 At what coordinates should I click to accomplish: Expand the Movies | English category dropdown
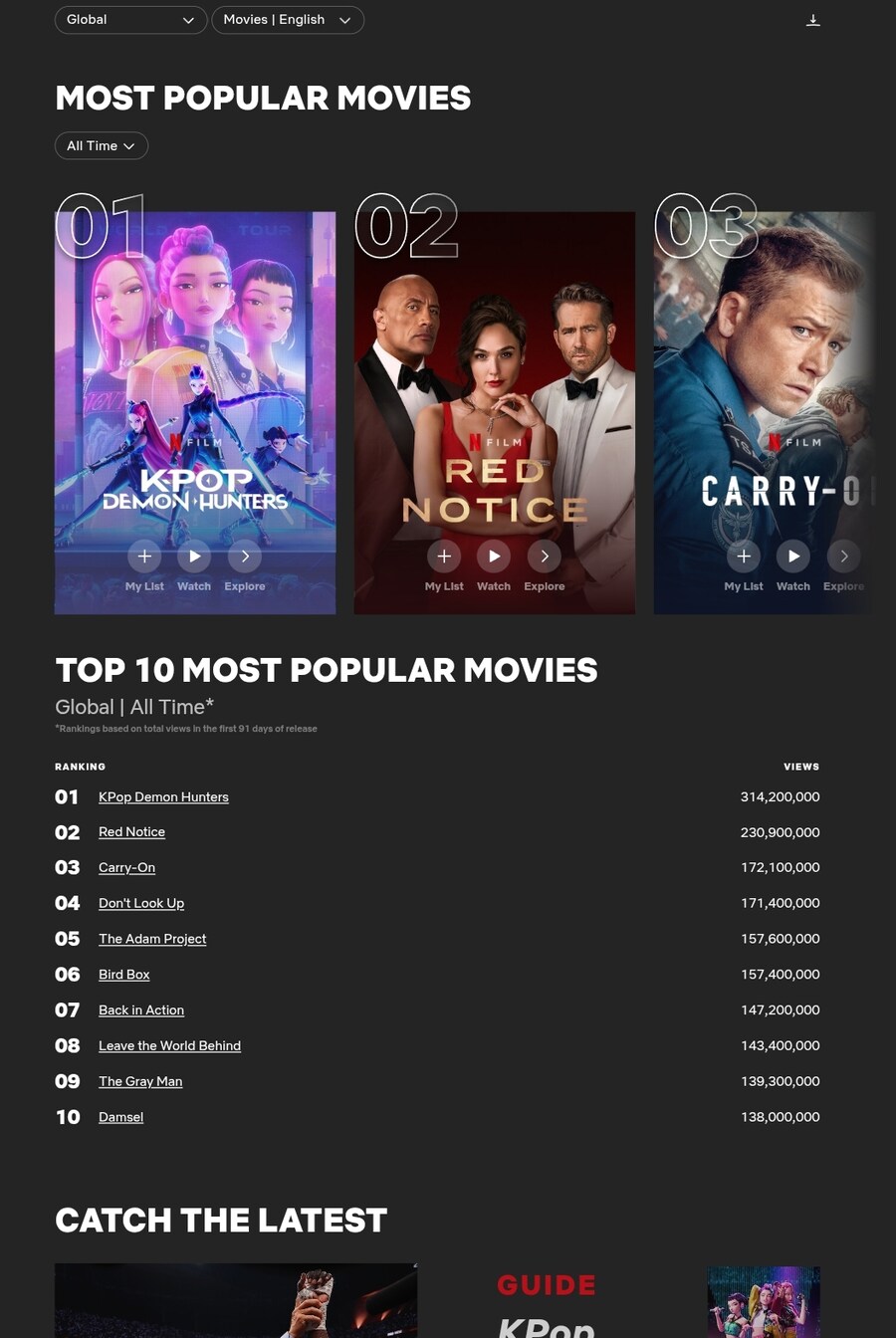pyautogui.click(x=287, y=20)
